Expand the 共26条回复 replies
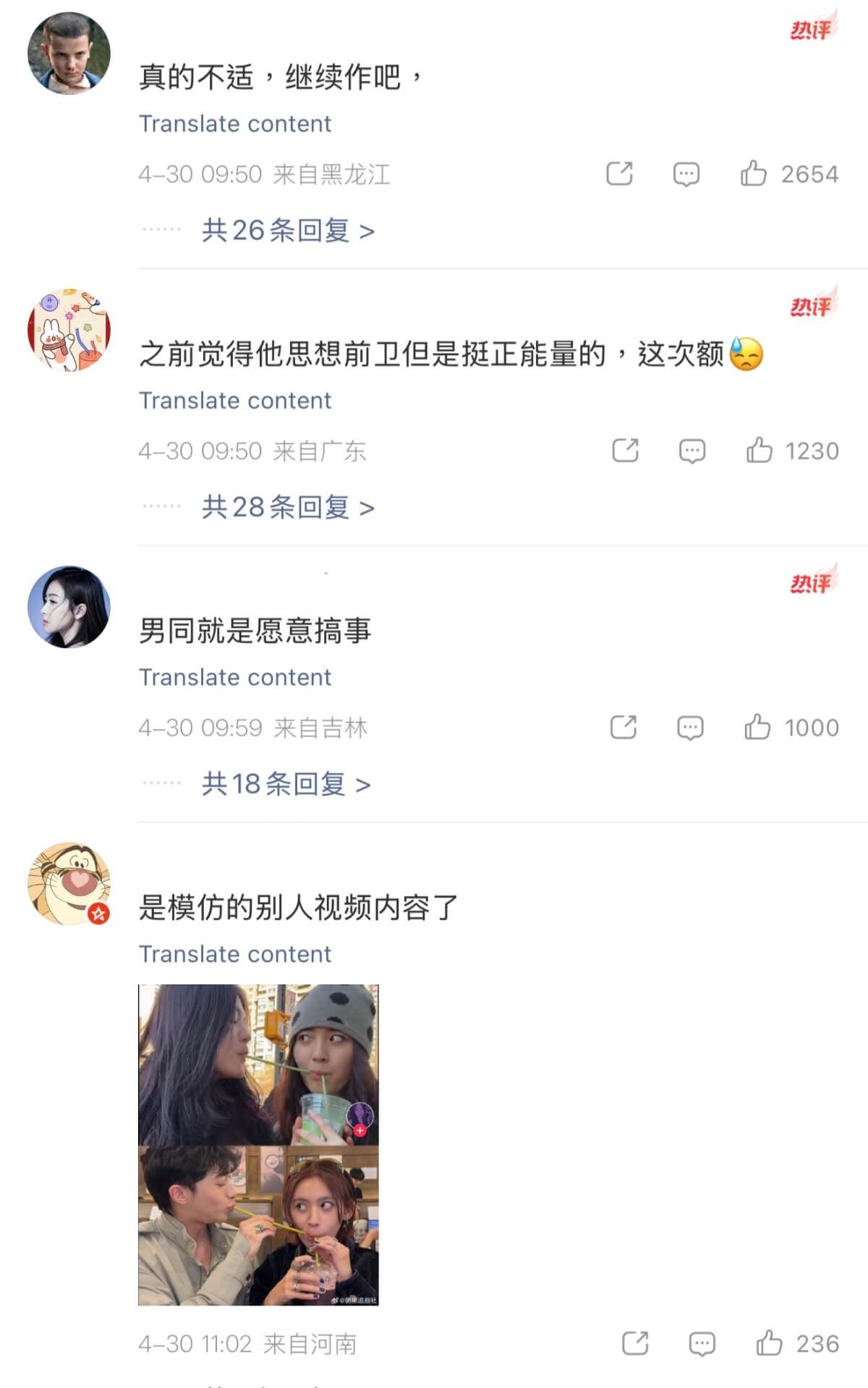868x1388 pixels. coord(288,231)
